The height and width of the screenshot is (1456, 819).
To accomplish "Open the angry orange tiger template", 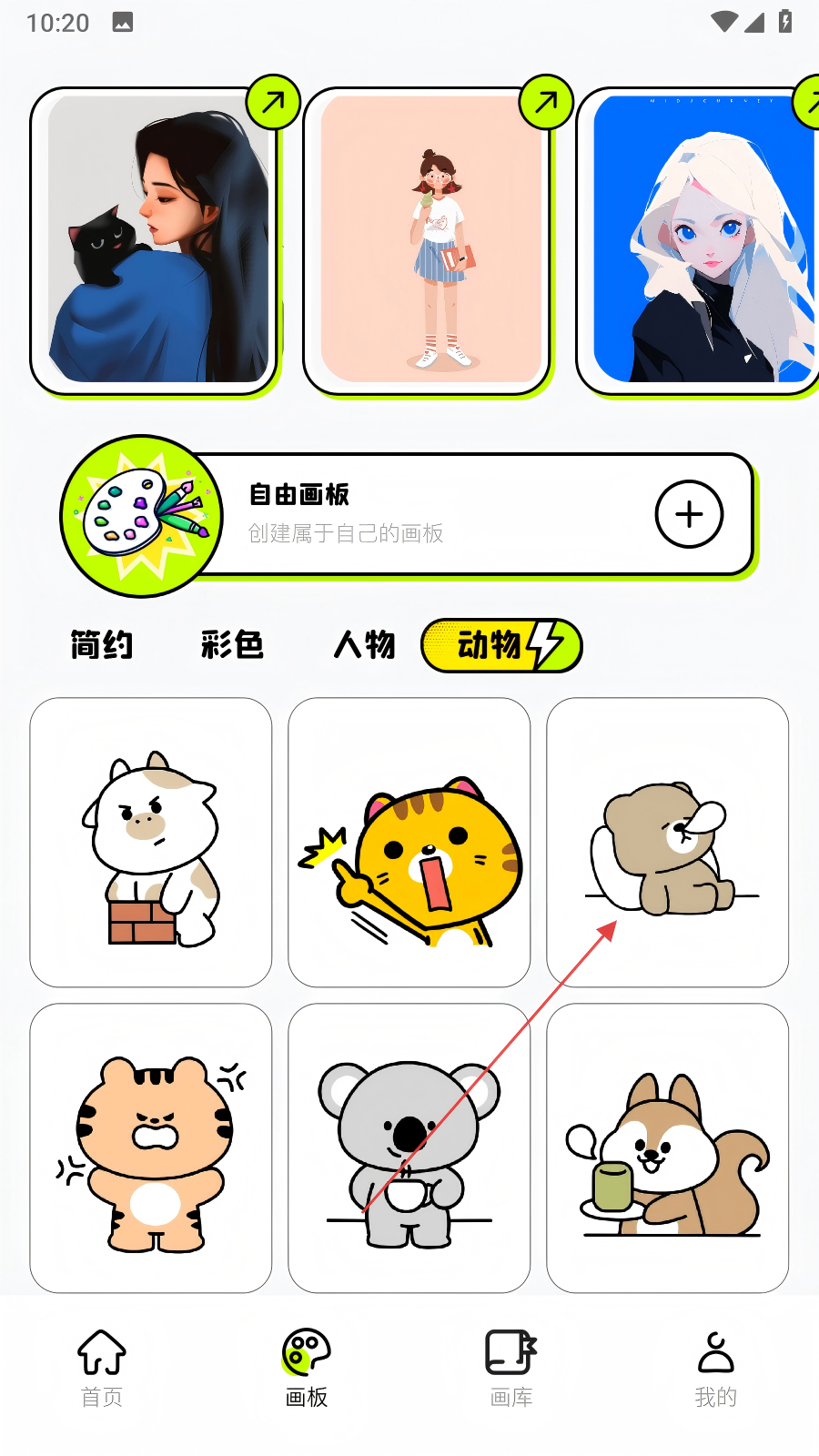I will point(151,1148).
